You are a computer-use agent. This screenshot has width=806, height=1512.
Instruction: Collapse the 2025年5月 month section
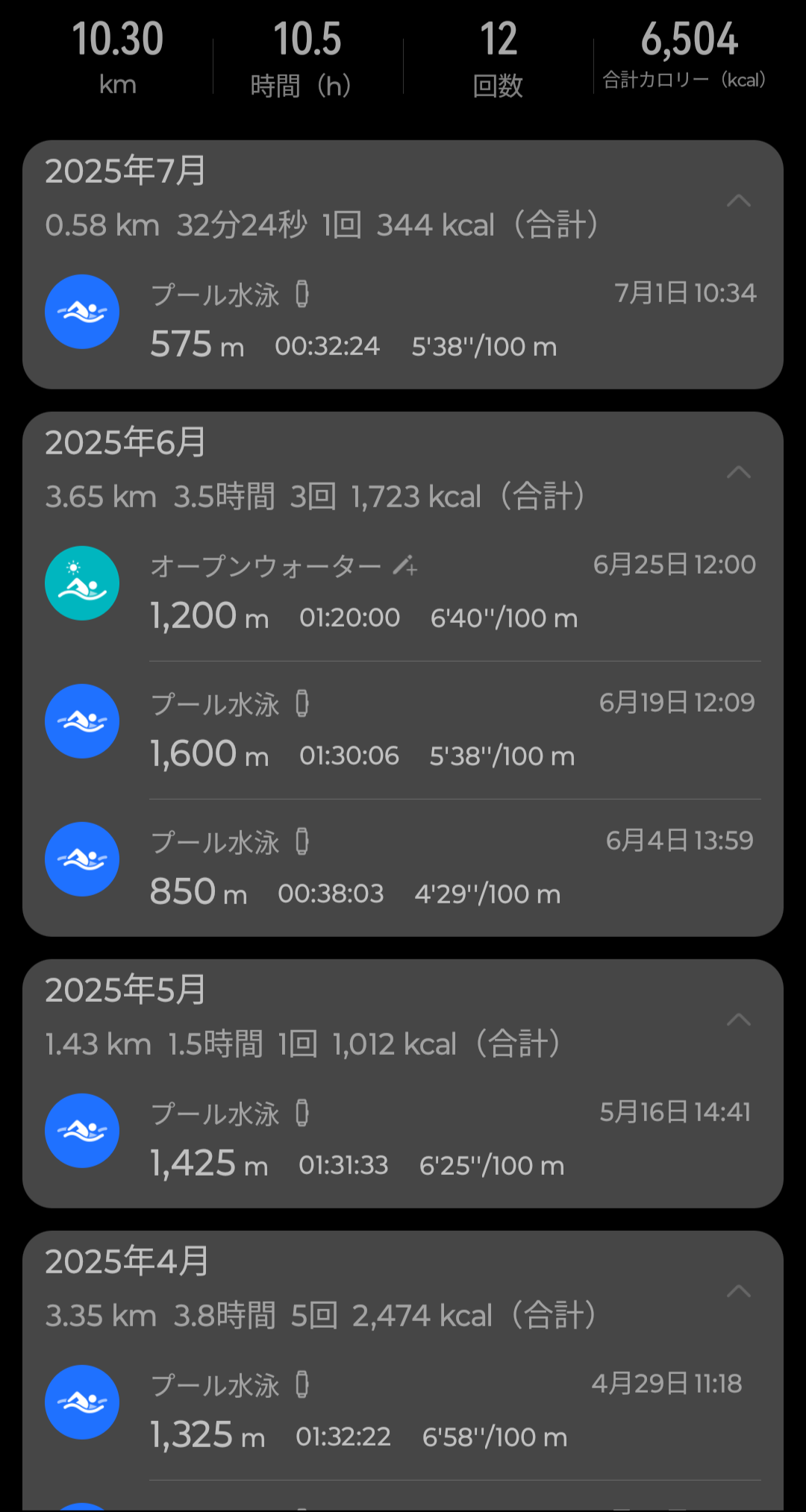(738, 1020)
